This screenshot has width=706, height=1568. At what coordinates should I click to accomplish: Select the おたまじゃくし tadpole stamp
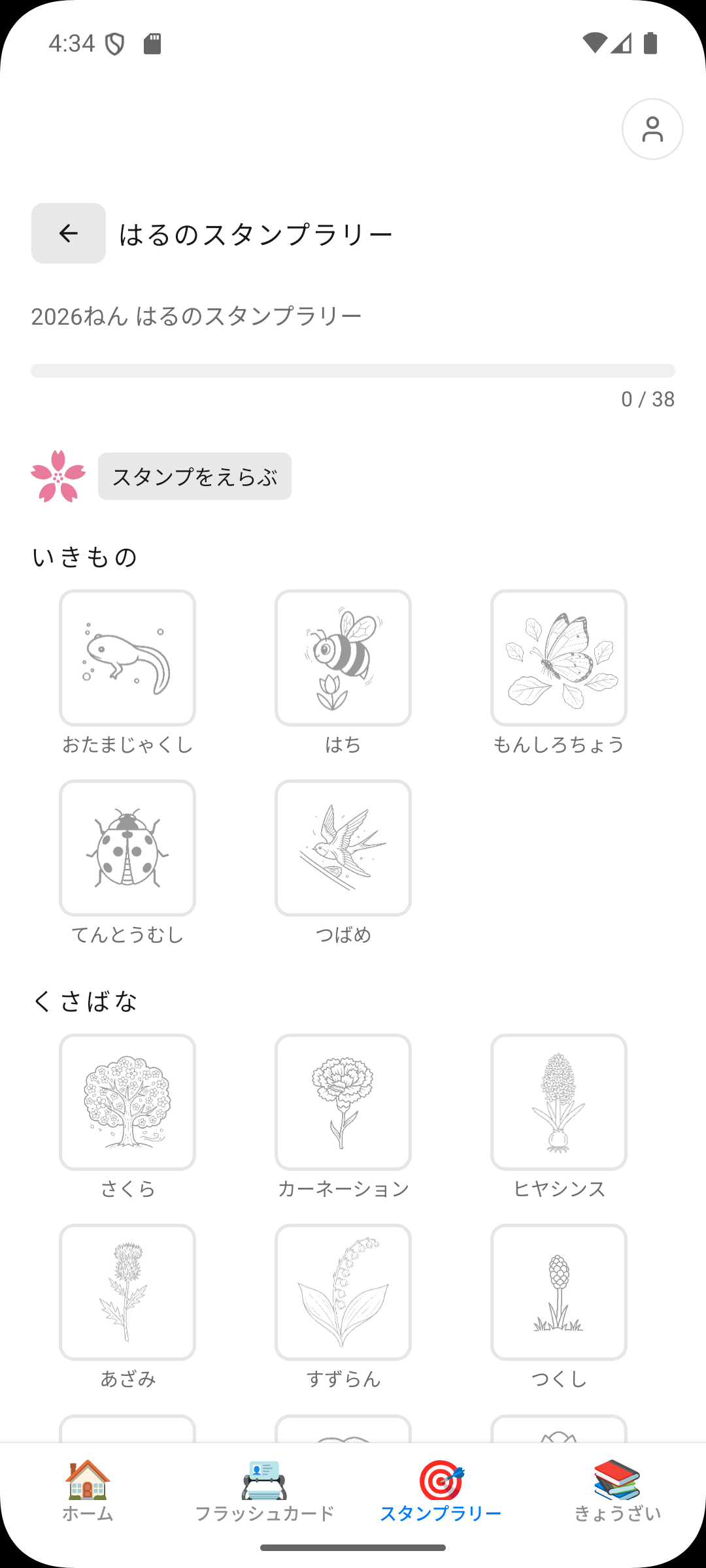[127, 657]
